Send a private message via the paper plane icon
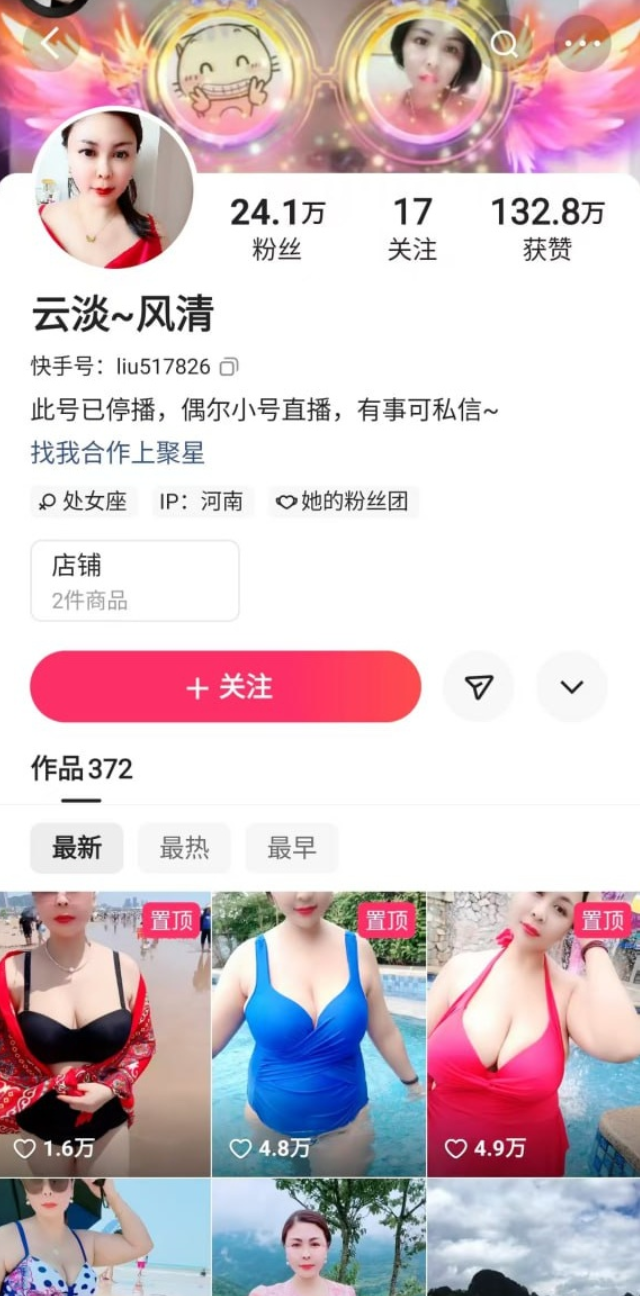 [479, 687]
